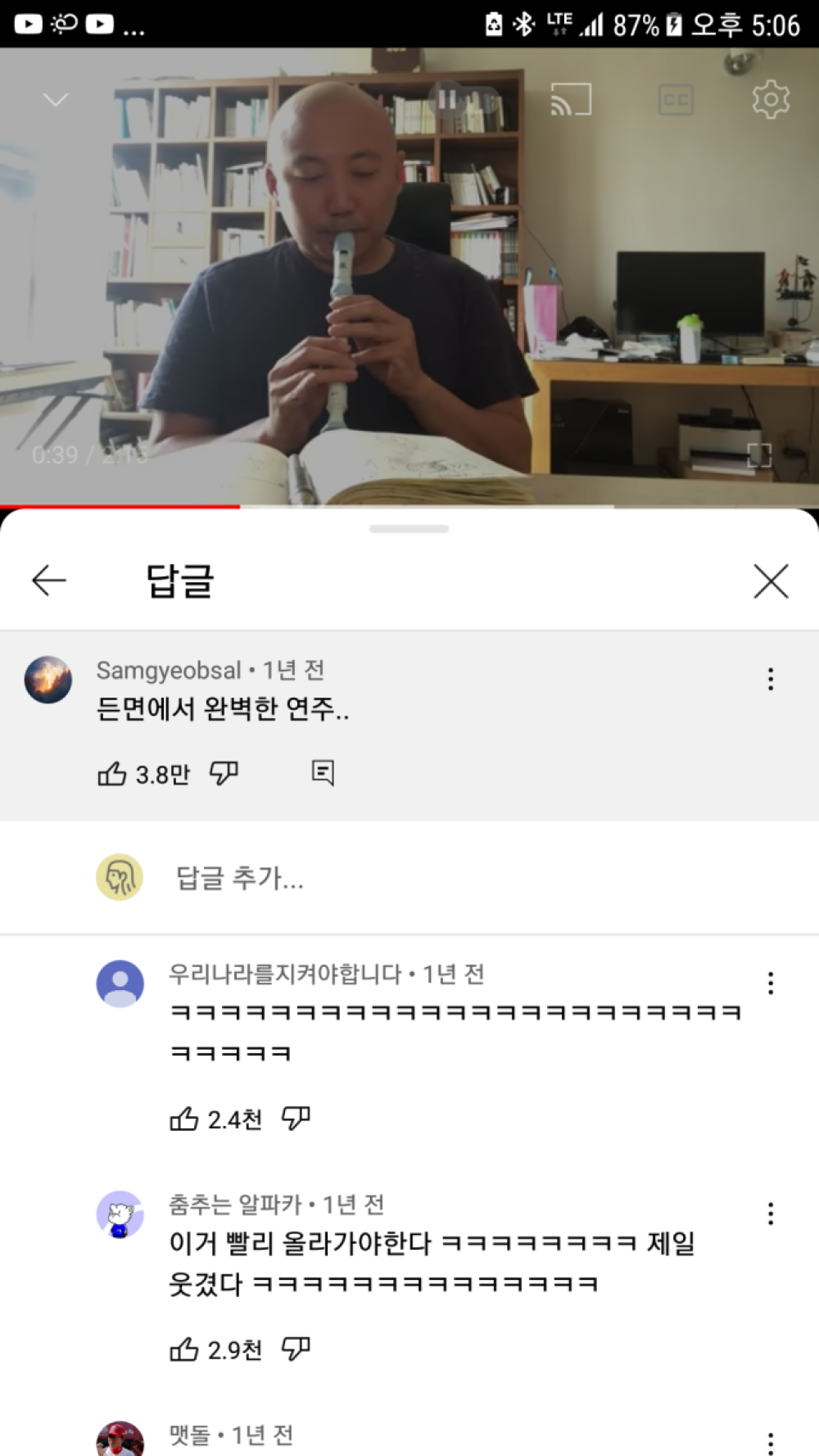
Task: Open video settings gear
Action: (x=770, y=100)
